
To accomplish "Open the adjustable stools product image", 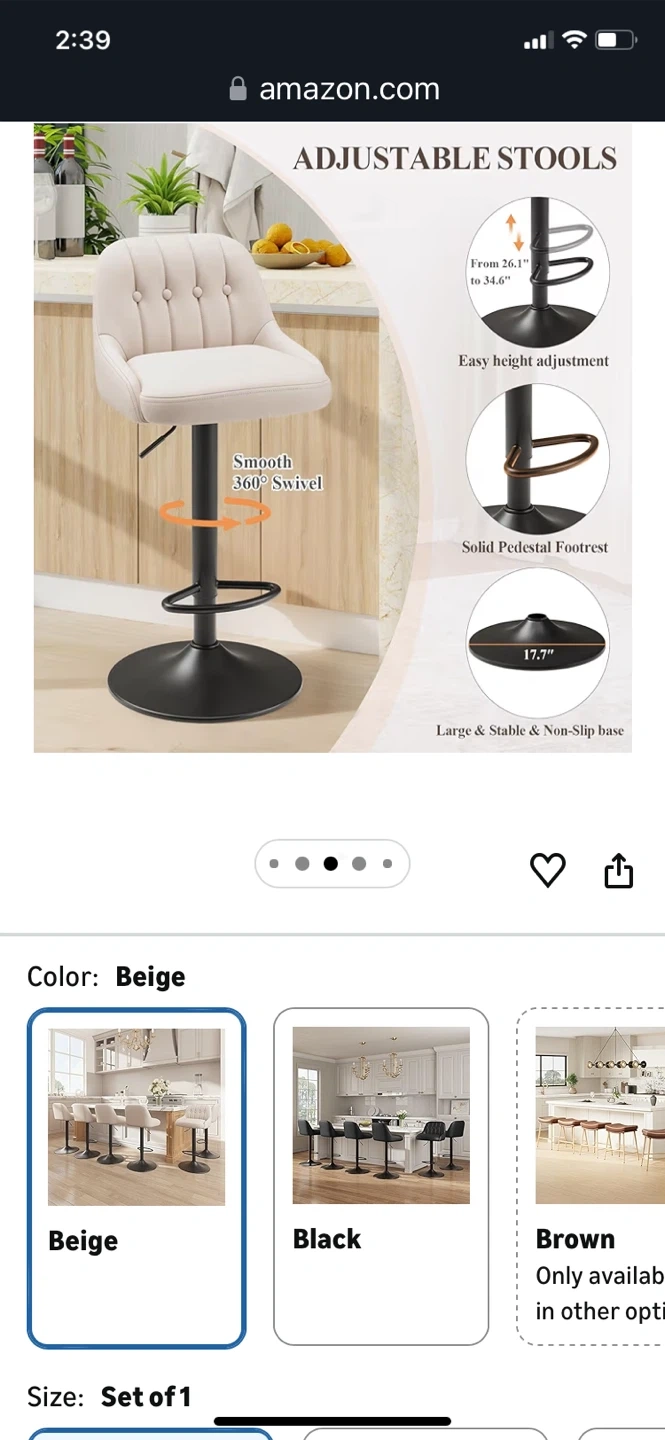I will point(332,438).
